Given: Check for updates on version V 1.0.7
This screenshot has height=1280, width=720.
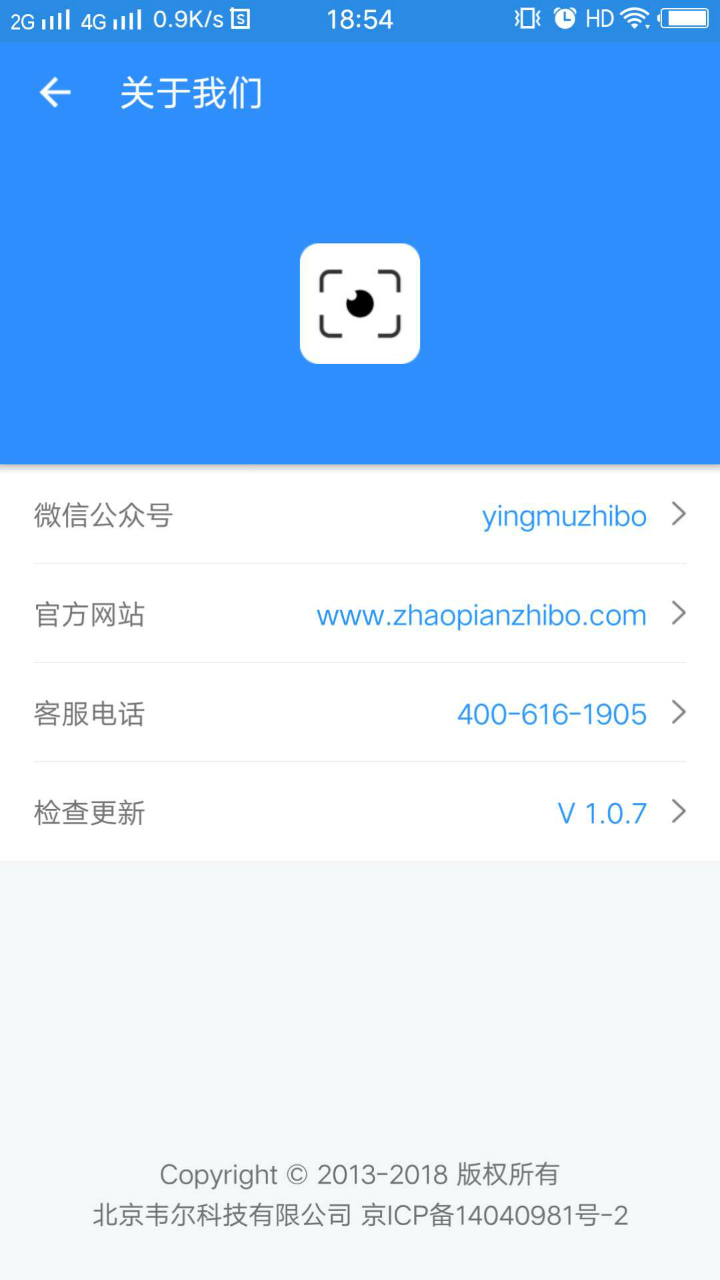Looking at the screenshot, I should pyautogui.click(x=601, y=813).
